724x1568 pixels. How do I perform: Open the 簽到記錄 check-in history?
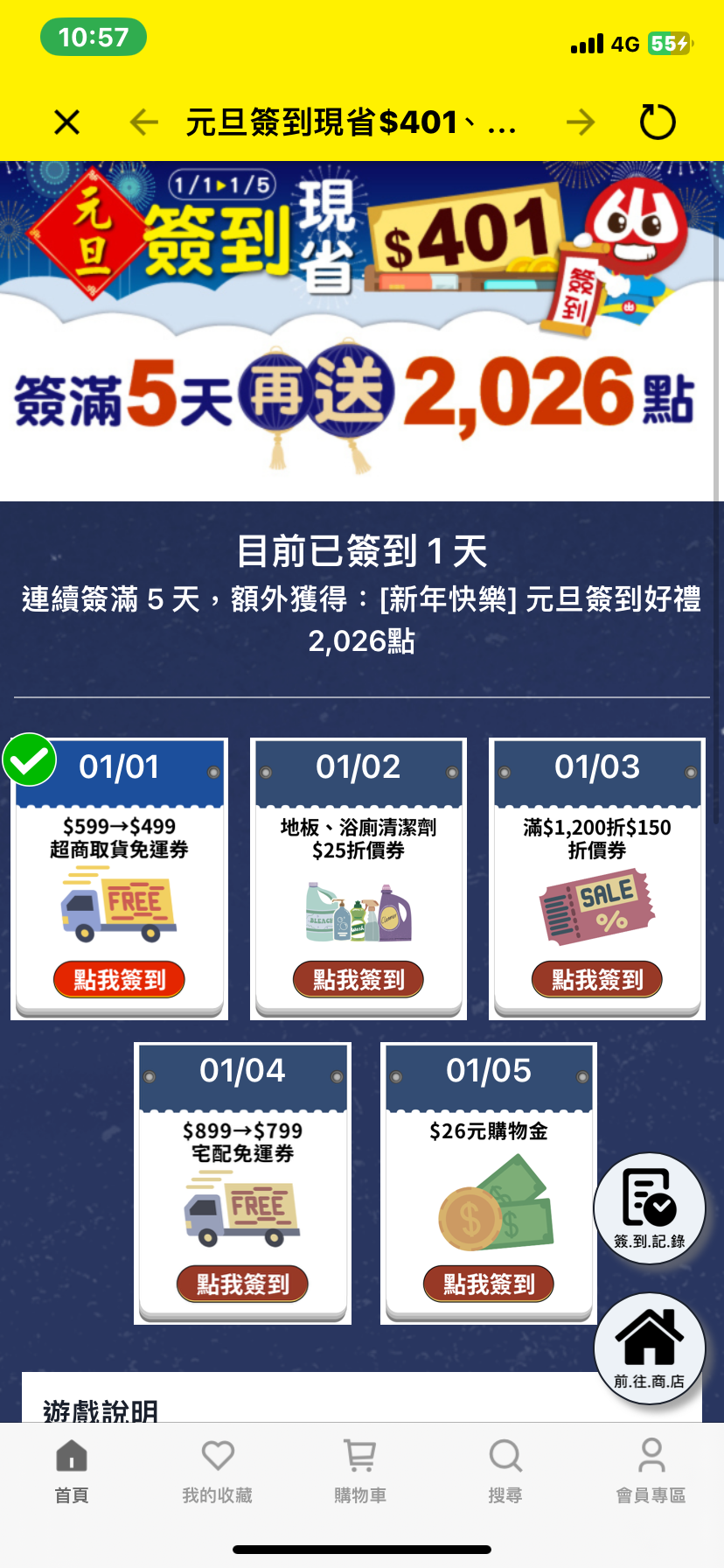tap(649, 1208)
